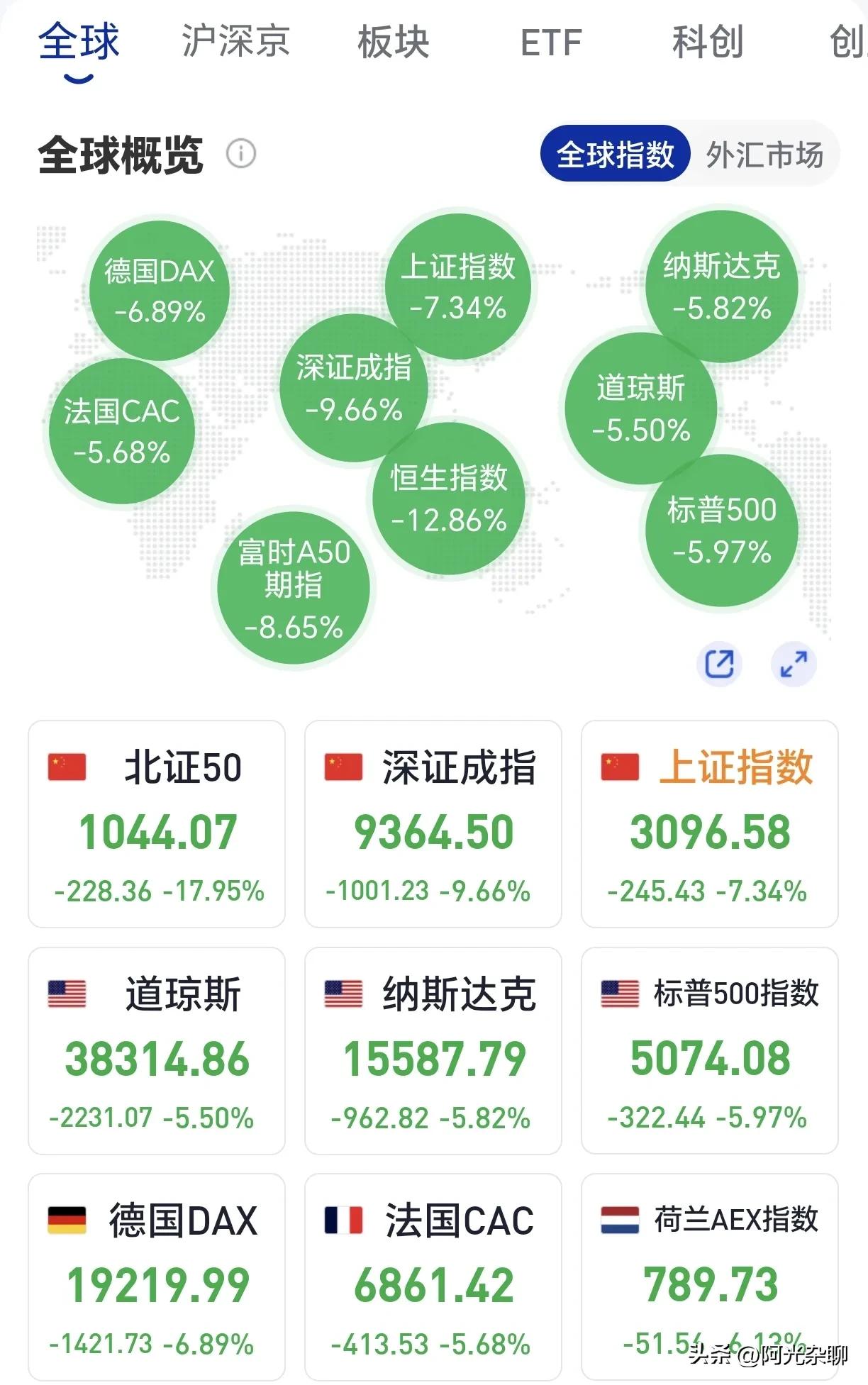Viewport: 868px width, 1385px height.
Task: Open the 北证50 index card
Action: [157, 824]
